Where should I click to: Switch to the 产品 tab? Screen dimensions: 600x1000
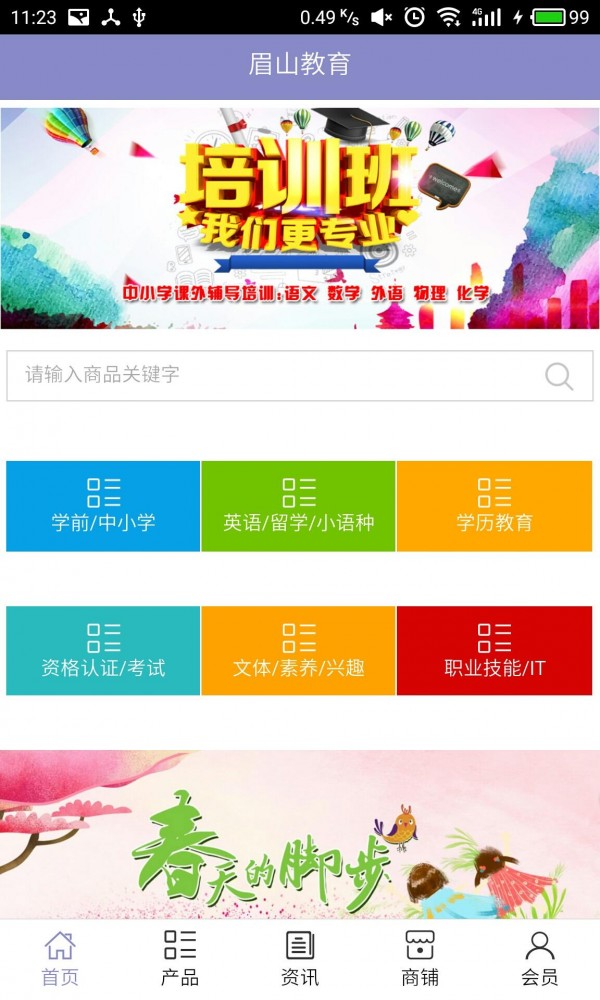tap(180, 958)
